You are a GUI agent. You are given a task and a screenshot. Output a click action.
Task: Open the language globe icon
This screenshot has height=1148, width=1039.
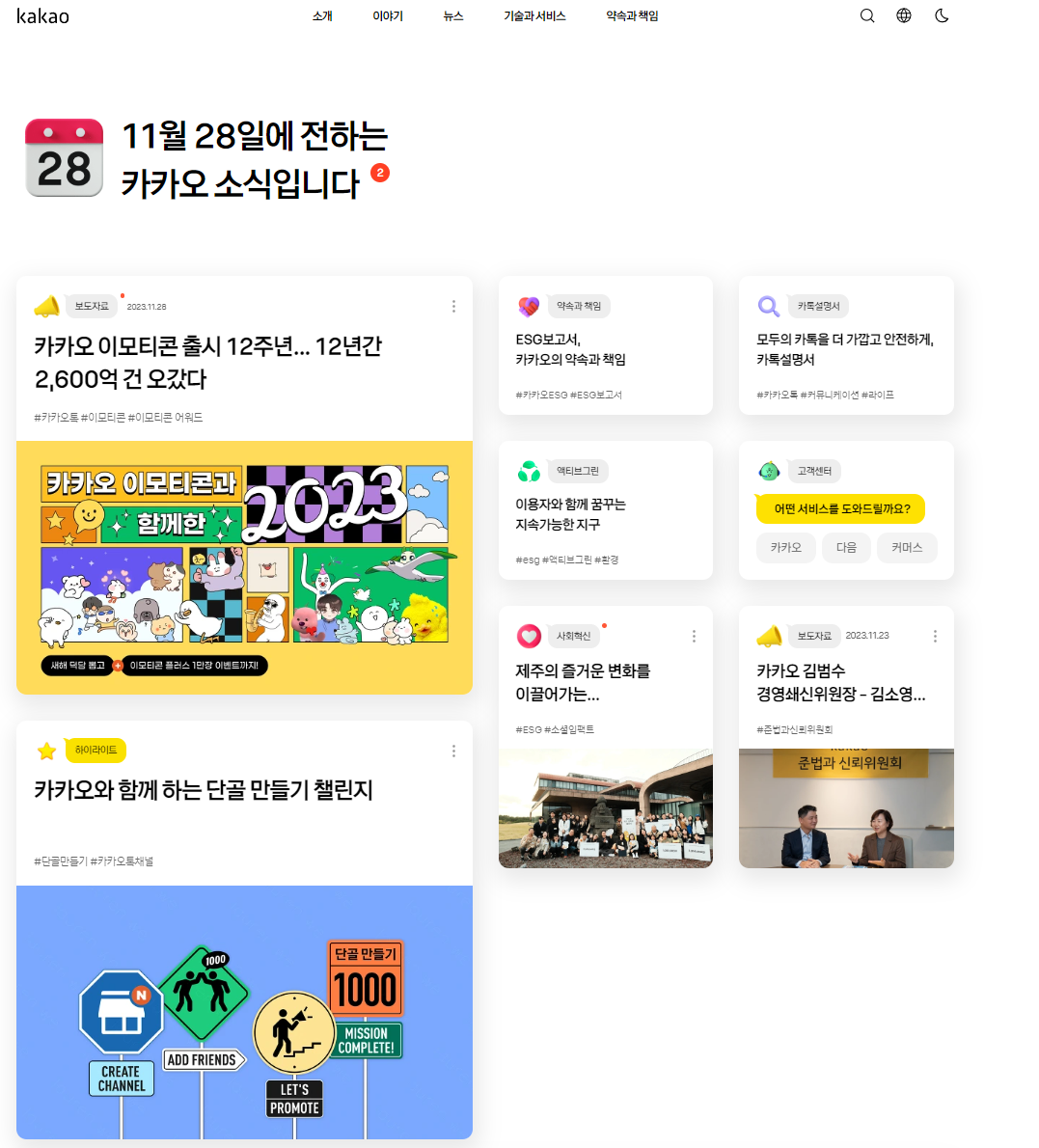(x=904, y=15)
